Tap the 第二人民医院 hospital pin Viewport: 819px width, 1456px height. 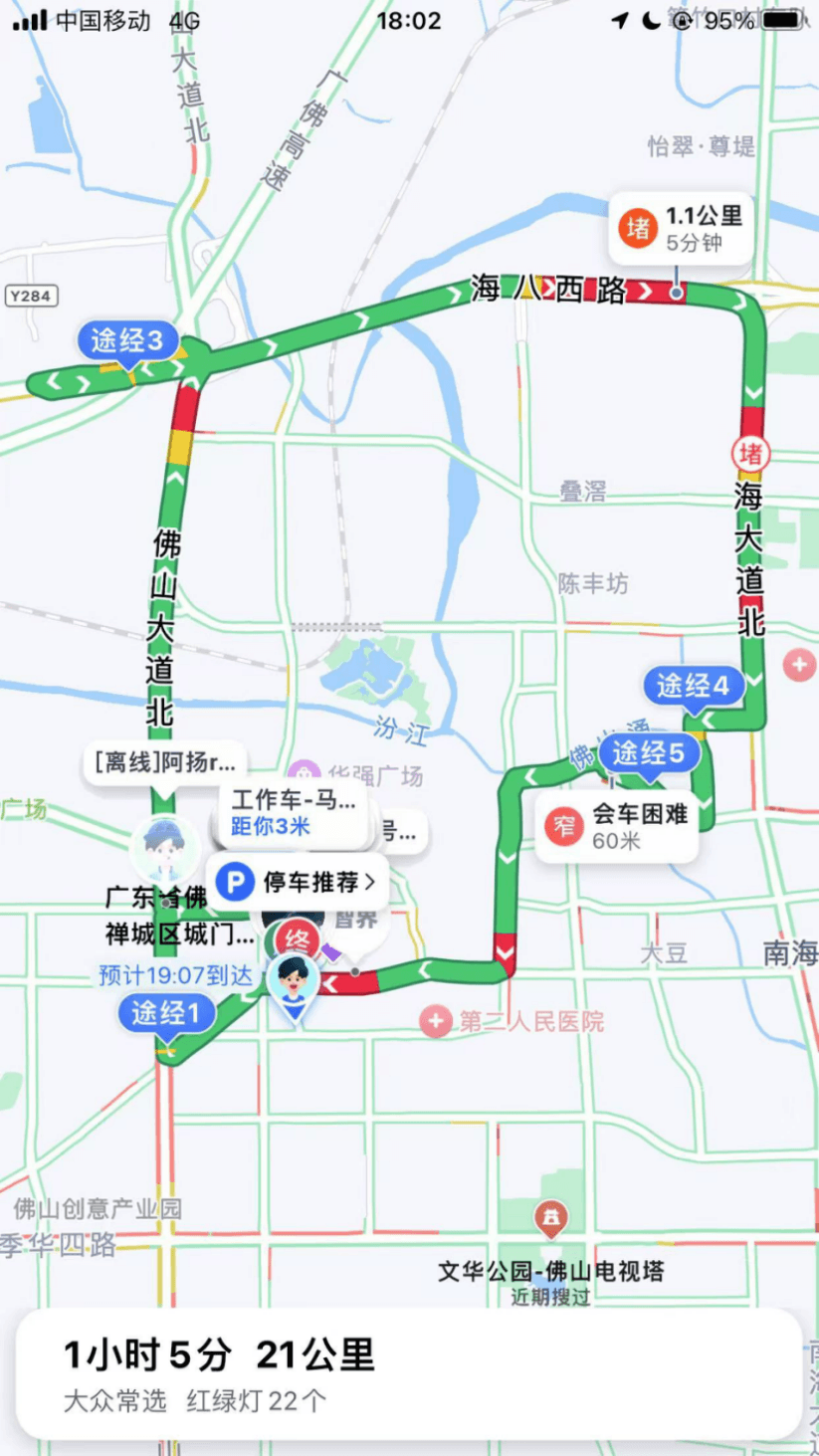(435, 1021)
